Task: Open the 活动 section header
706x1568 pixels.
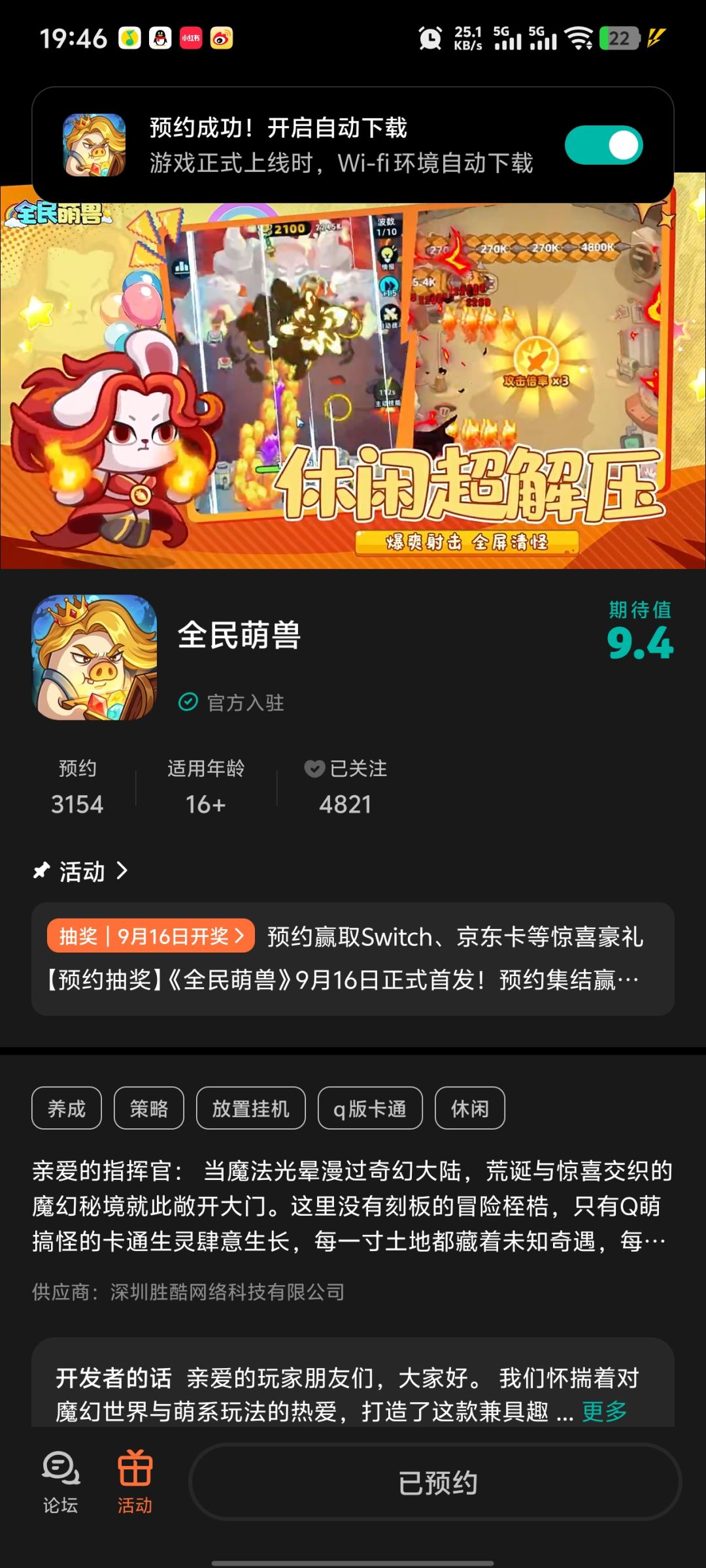Action: (80, 872)
